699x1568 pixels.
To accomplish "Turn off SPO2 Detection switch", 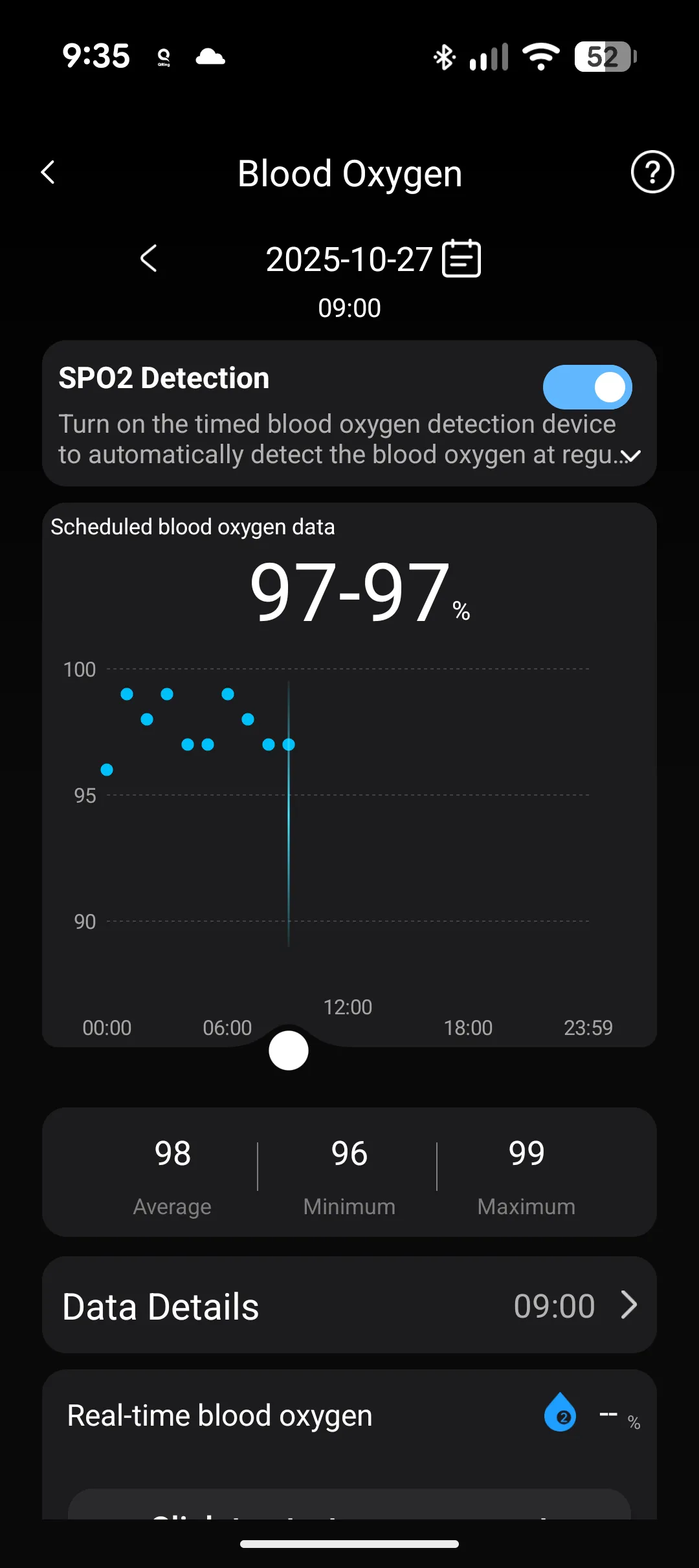I will (587, 387).
